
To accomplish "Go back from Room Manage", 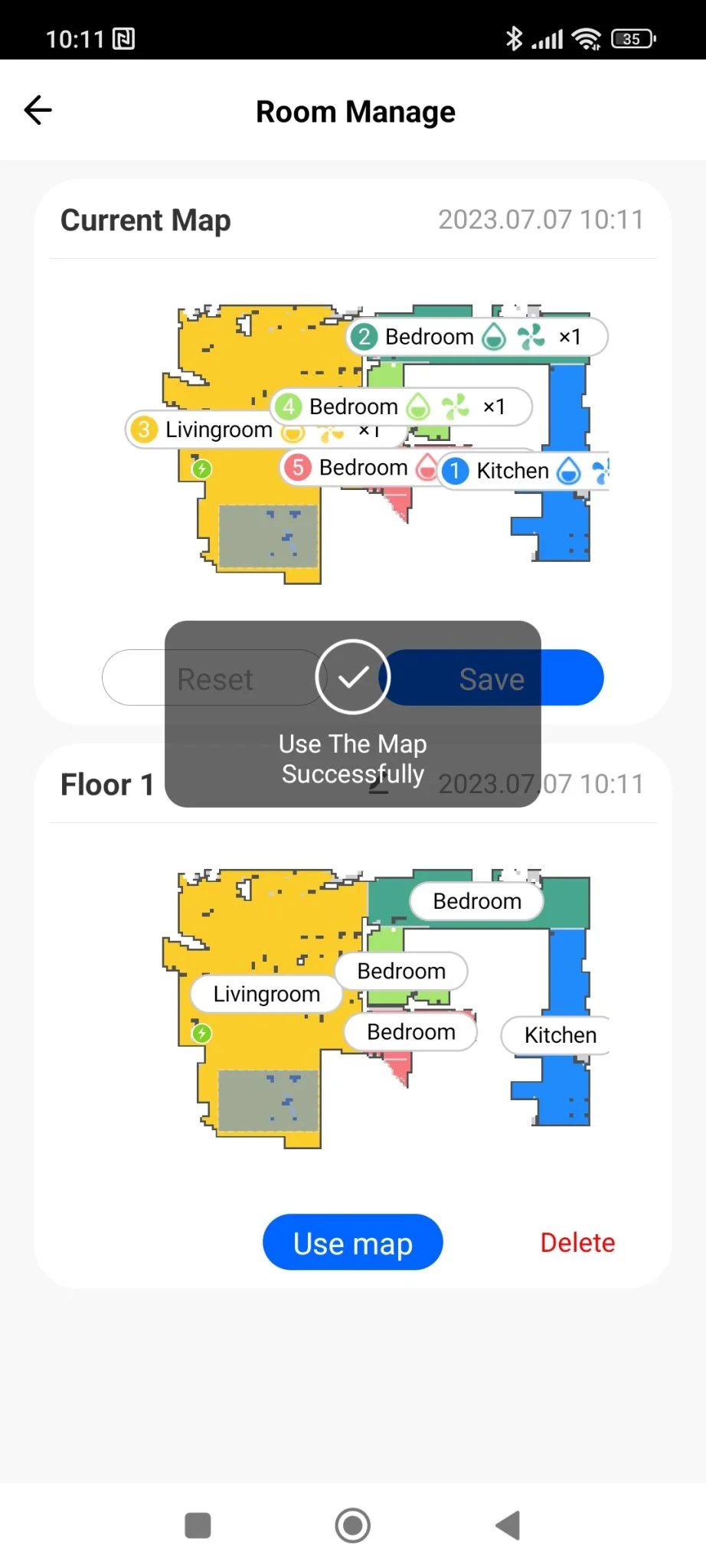I will pos(38,111).
